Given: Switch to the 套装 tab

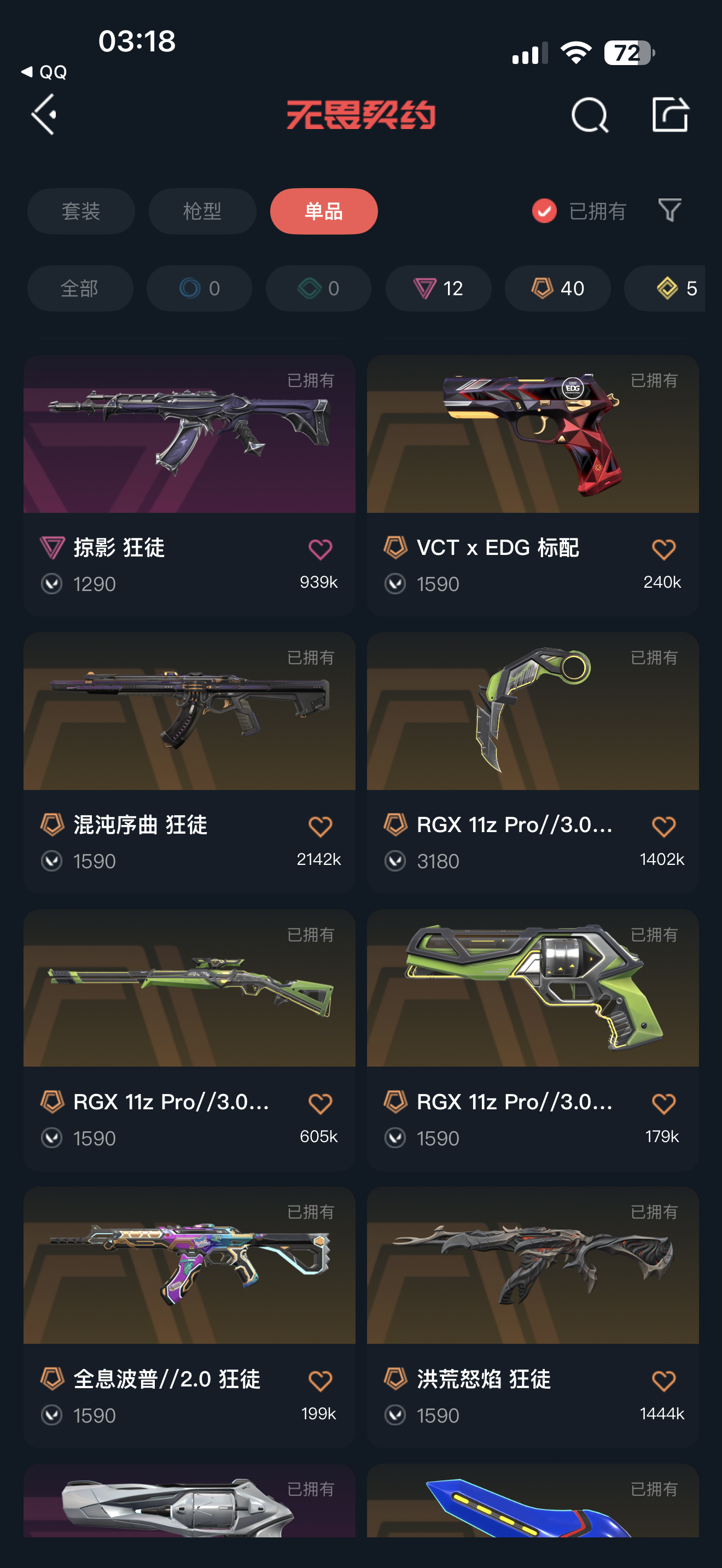Looking at the screenshot, I should [81, 211].
